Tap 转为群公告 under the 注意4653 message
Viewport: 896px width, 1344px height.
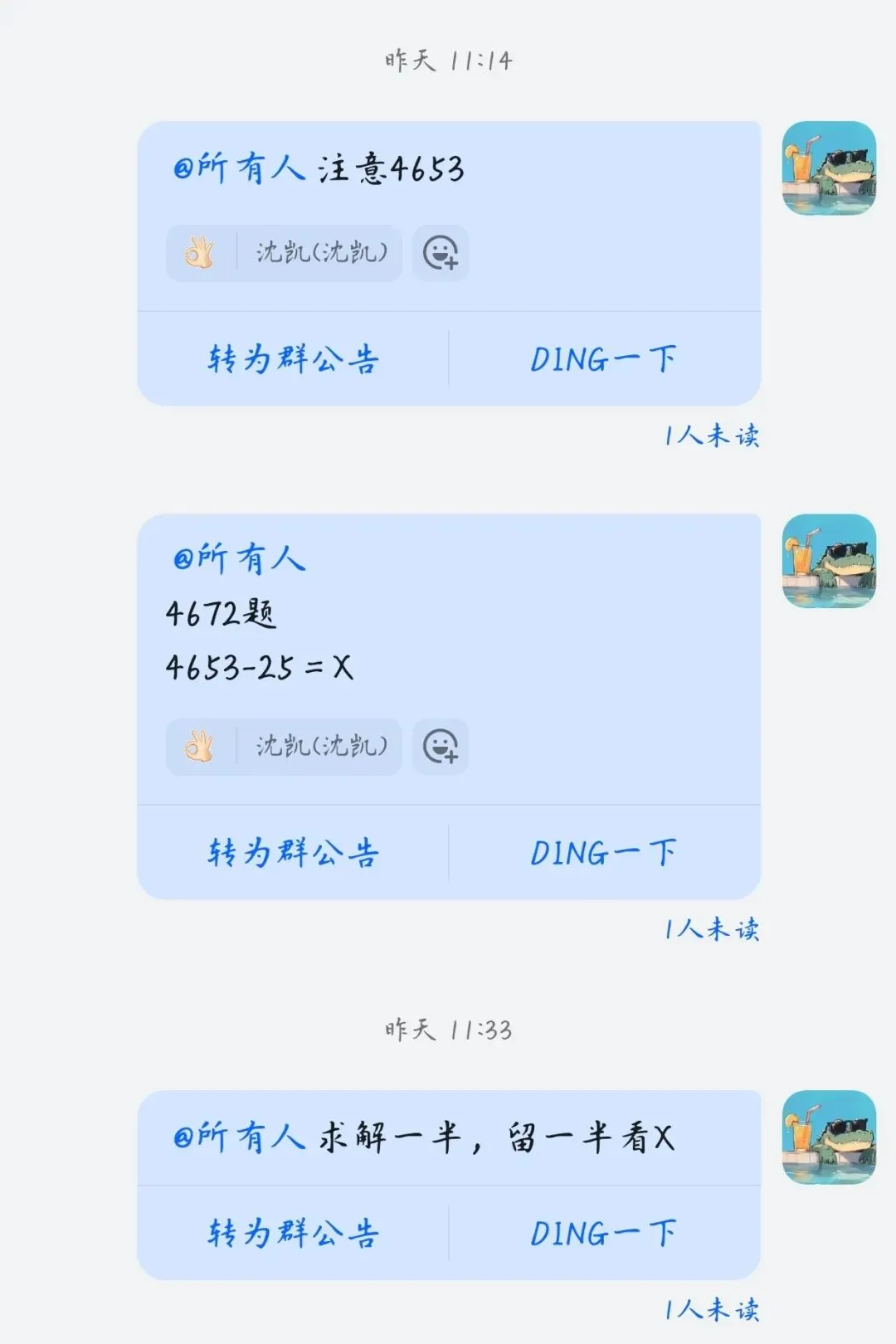294,359
